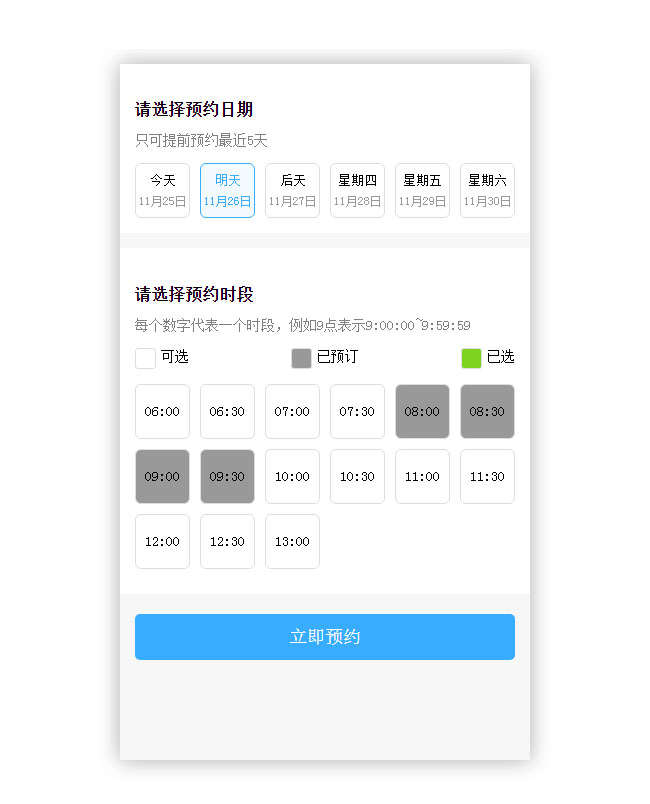Choose 星期五 11月29日 date
The image size is (650, 804).
[x=422, y=190]
